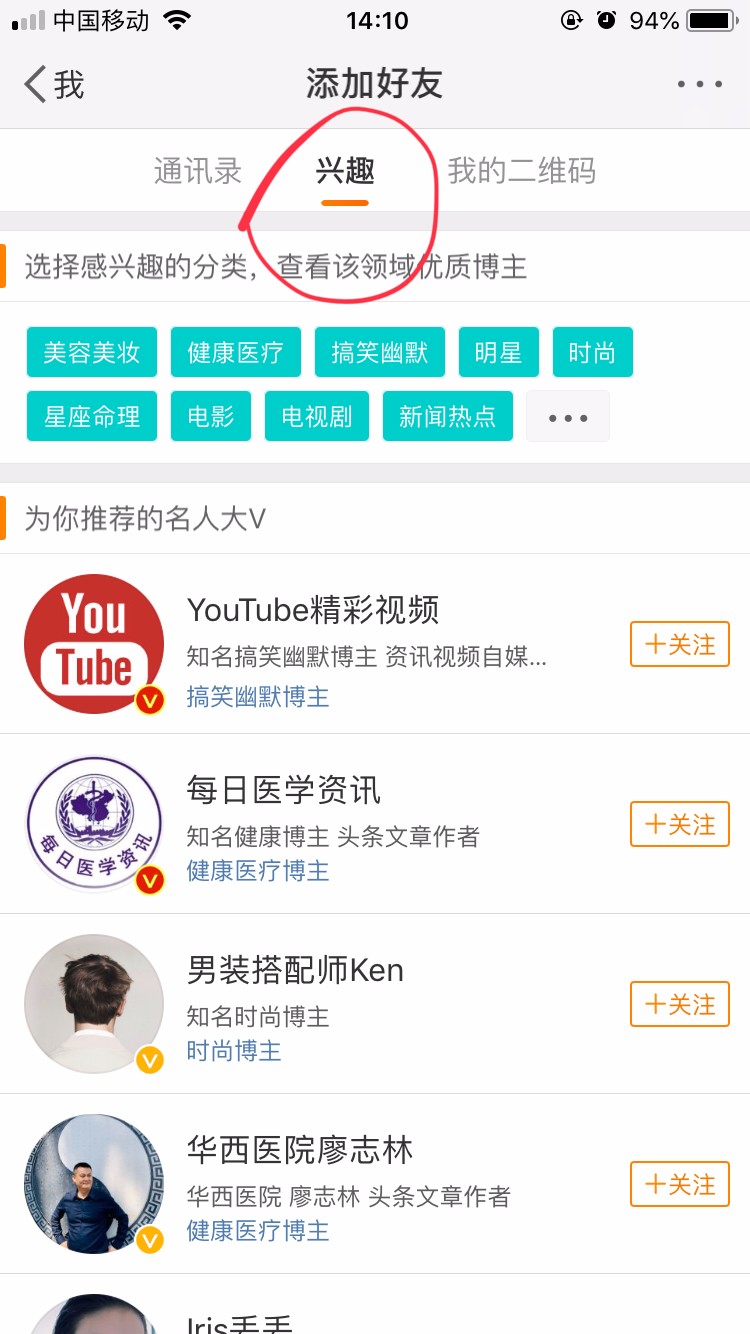Open 男装搭配师Ken's profile

[295, 970]
